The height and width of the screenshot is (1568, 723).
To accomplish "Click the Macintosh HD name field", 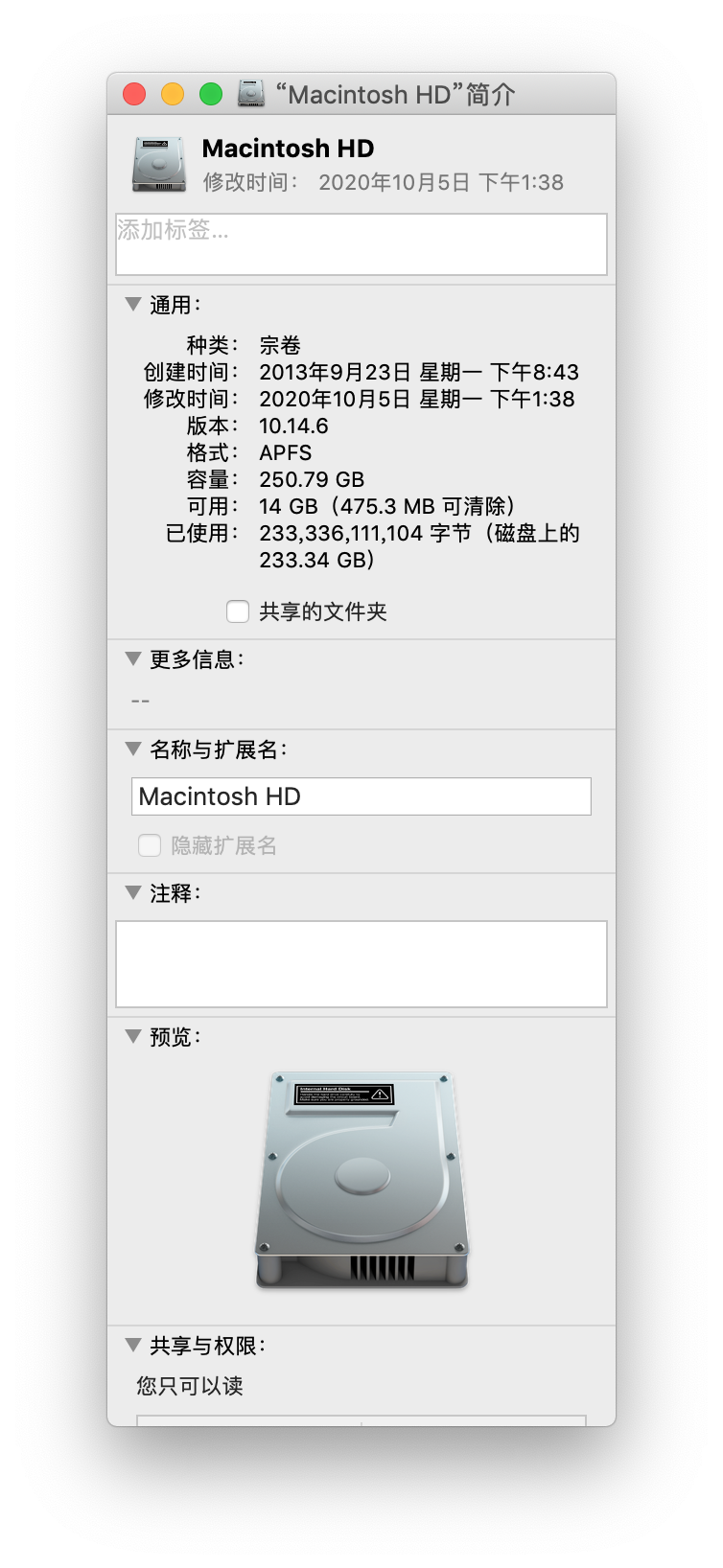I will pyautogui.click(x=361, y=796).
